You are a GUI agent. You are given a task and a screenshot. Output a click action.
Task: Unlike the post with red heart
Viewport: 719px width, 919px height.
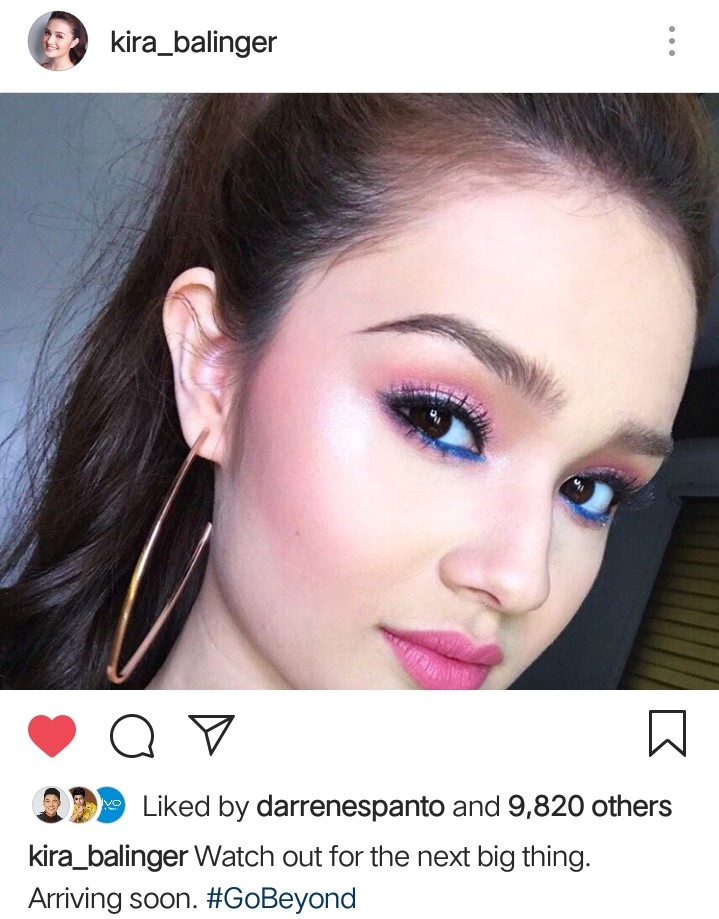click(52, 737)
